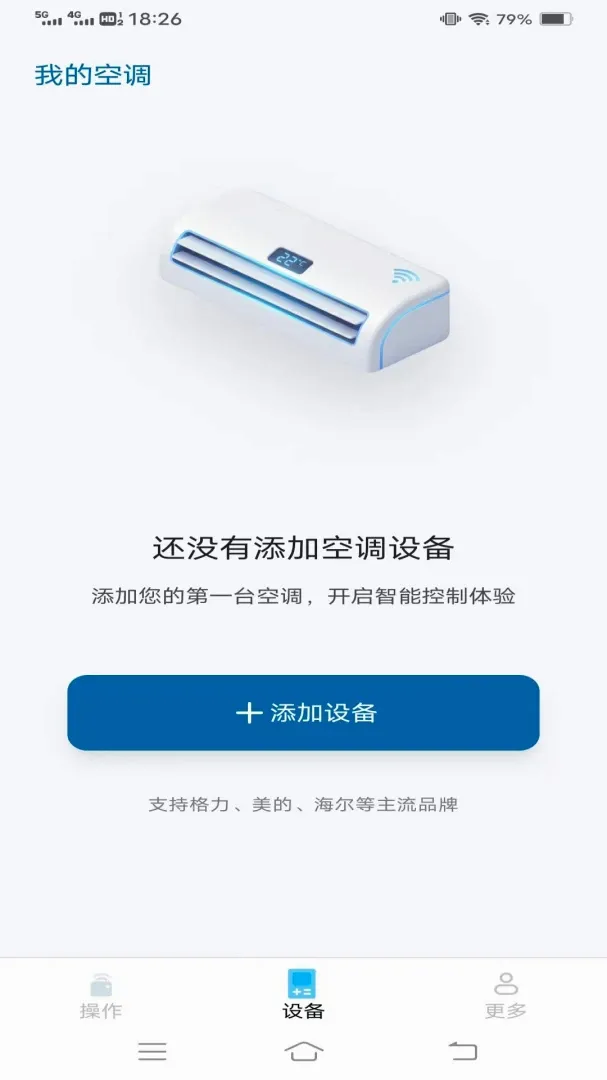The height and width of the screenshot is (1080, 607).
Task: Select the 设备 tab
Action: [302, 995]
